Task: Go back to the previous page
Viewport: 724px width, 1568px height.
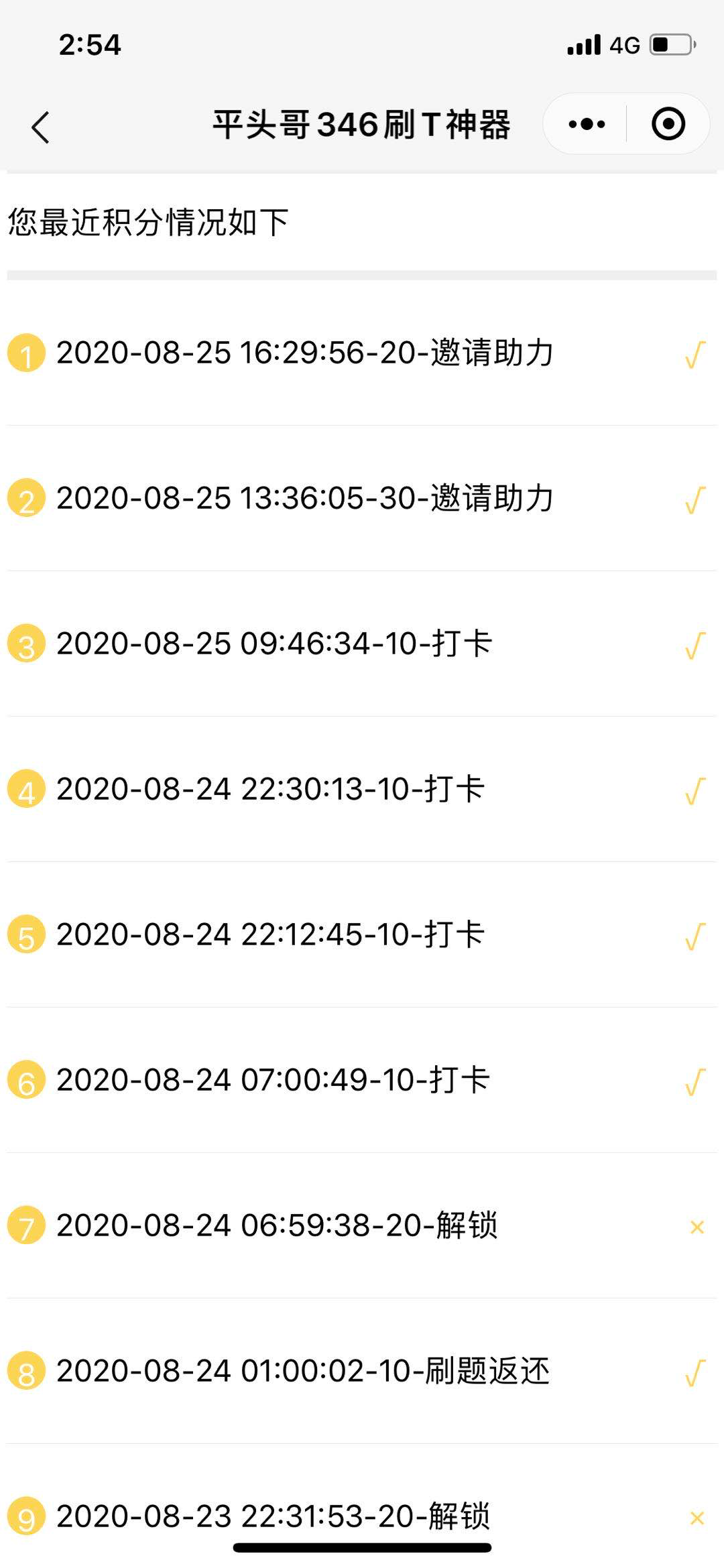Action: [41, 126]
